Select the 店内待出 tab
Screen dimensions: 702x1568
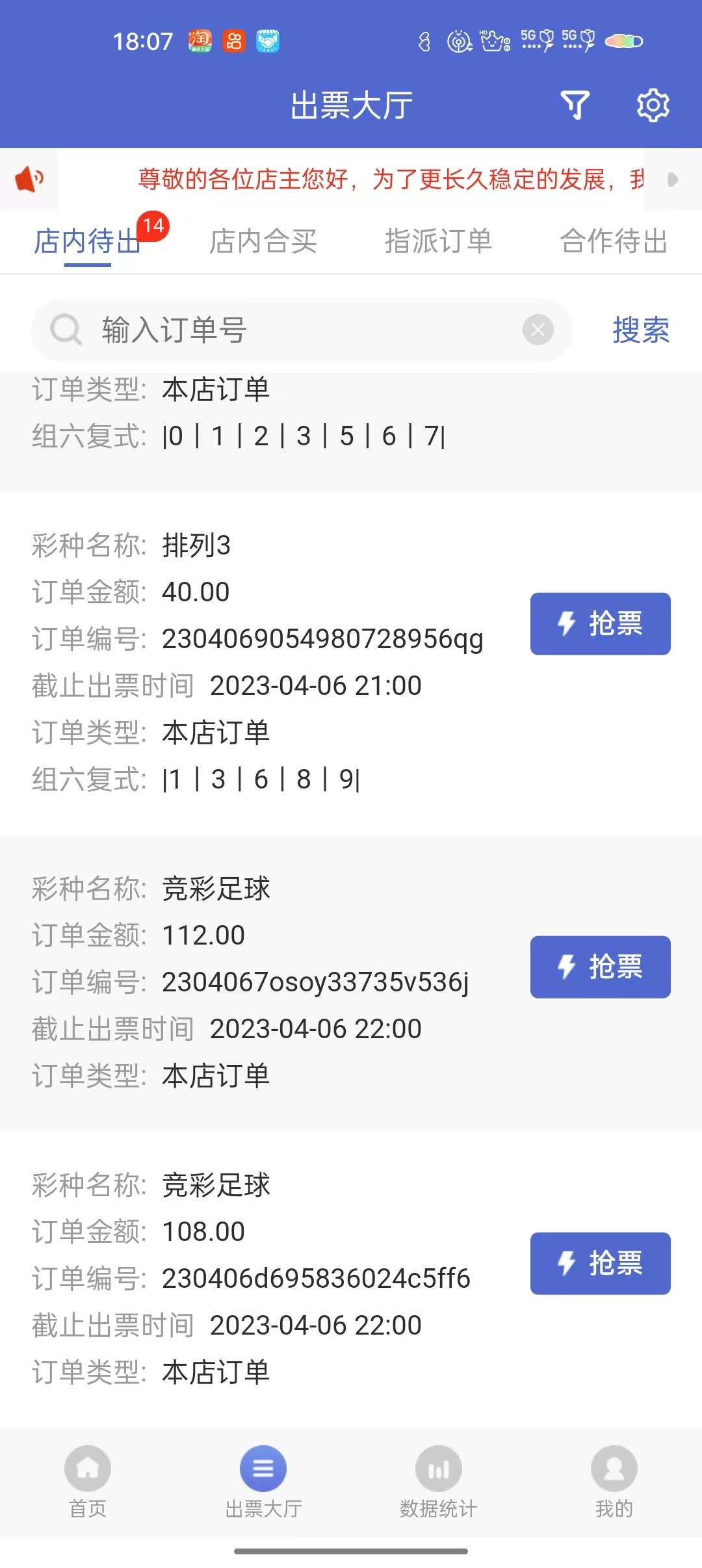click(88, 241)
